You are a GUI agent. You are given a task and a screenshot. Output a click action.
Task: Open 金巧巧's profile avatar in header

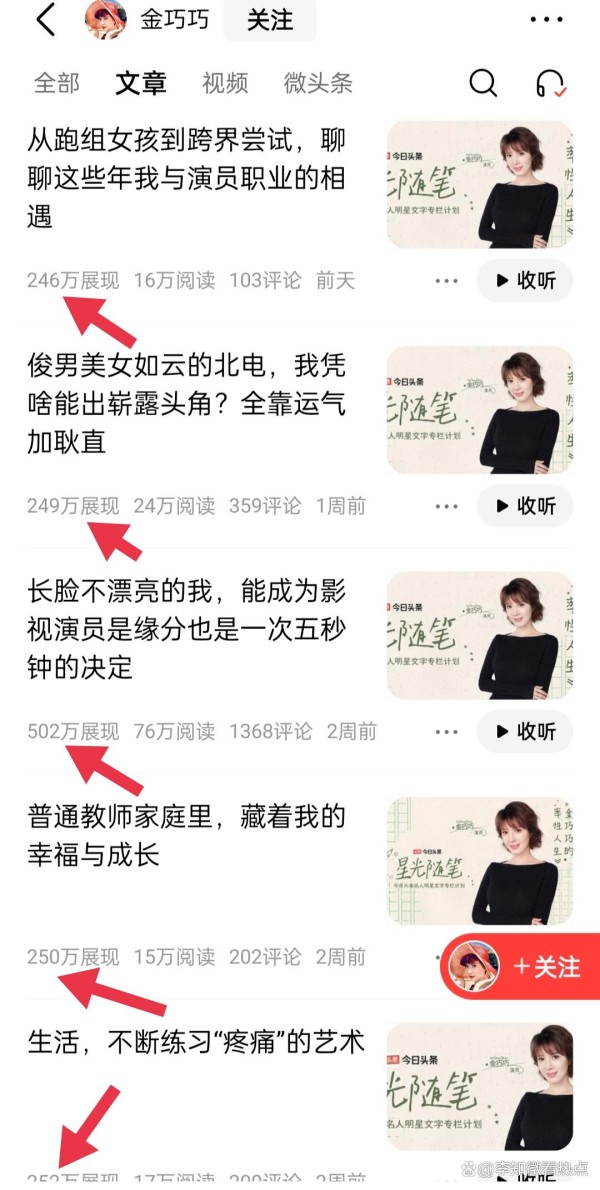tap(106, 20)
